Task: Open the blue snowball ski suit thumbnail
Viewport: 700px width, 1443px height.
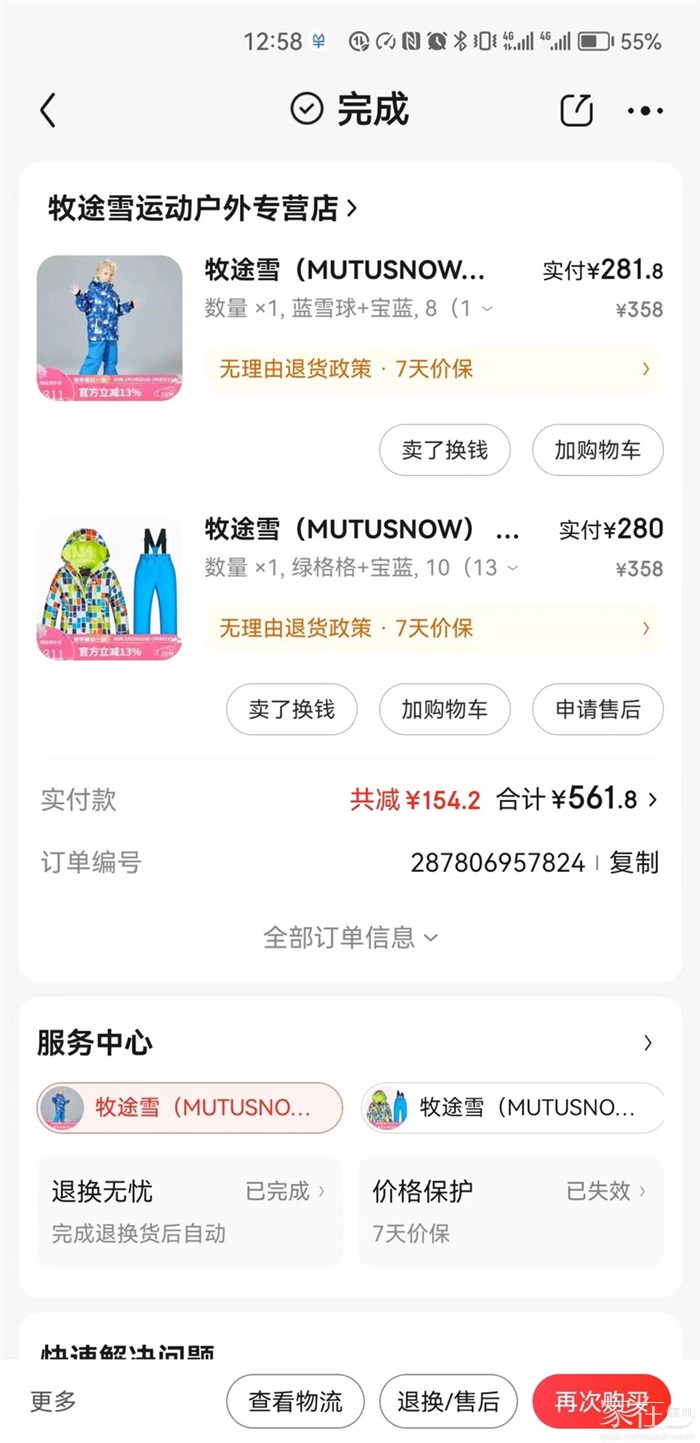Action: tap(110, 329)
